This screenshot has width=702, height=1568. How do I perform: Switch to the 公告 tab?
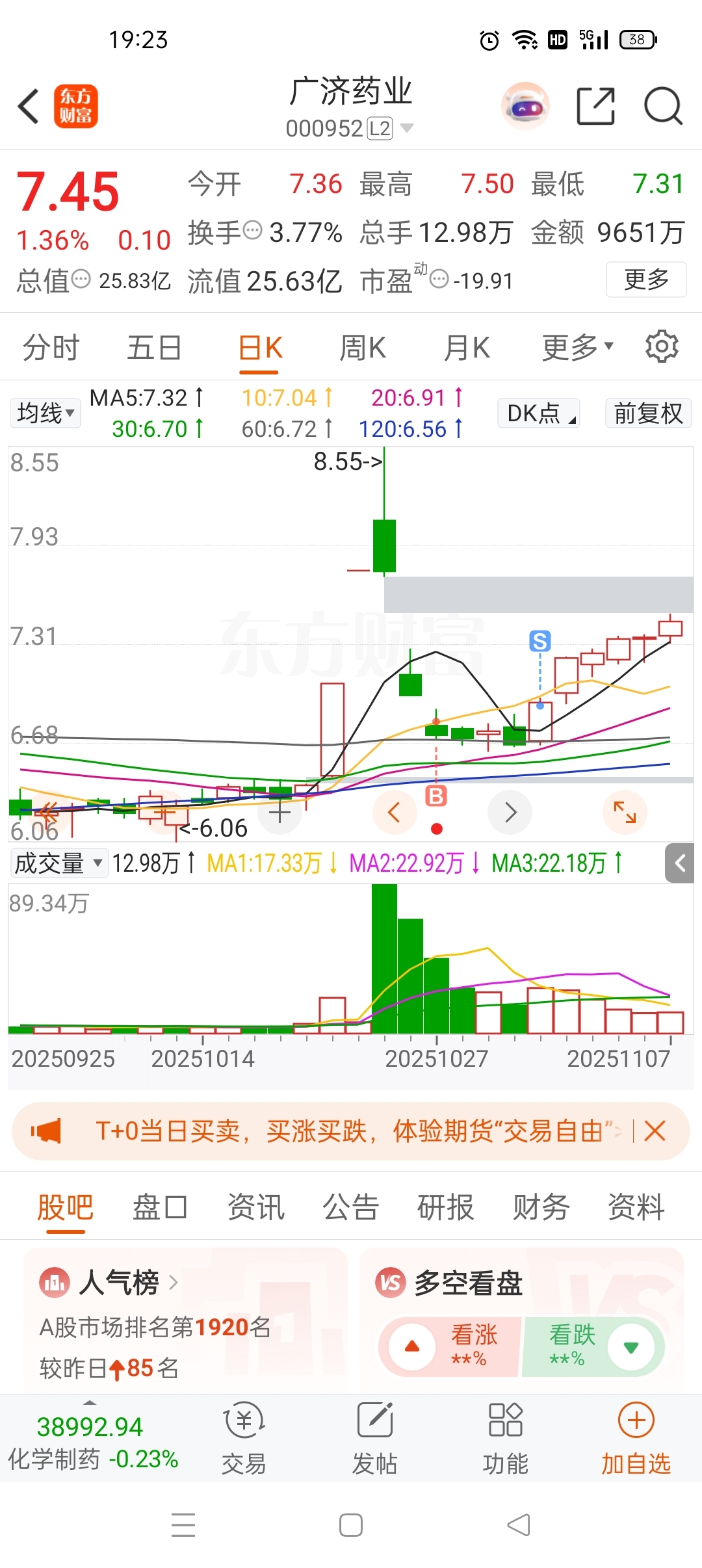tap(350, 1207)
